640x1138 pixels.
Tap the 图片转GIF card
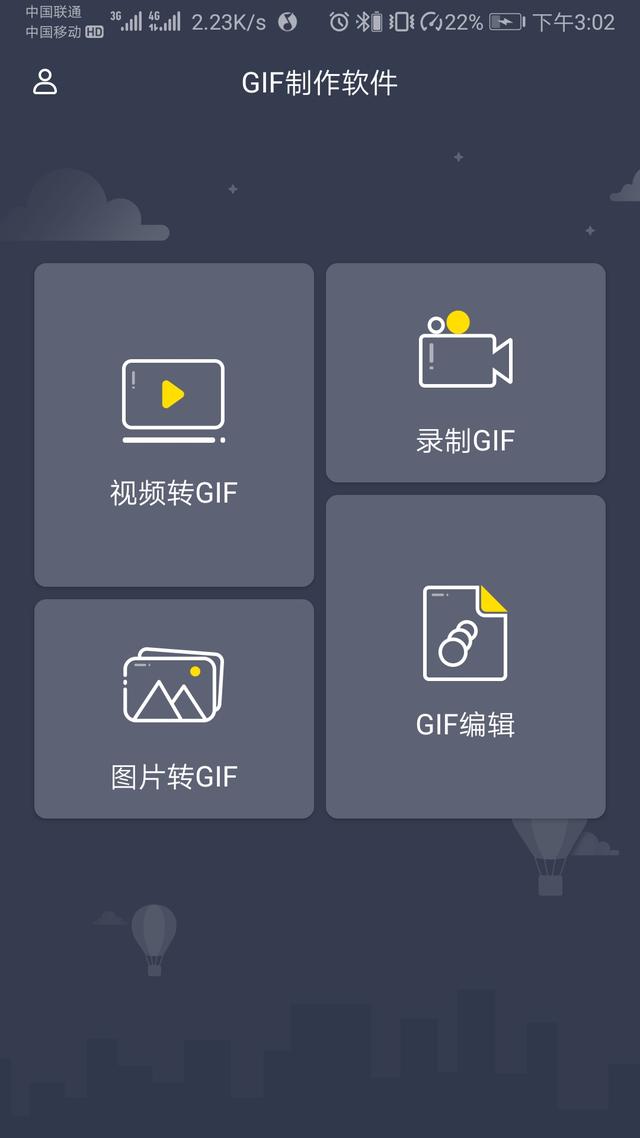[x=174, y=709]
